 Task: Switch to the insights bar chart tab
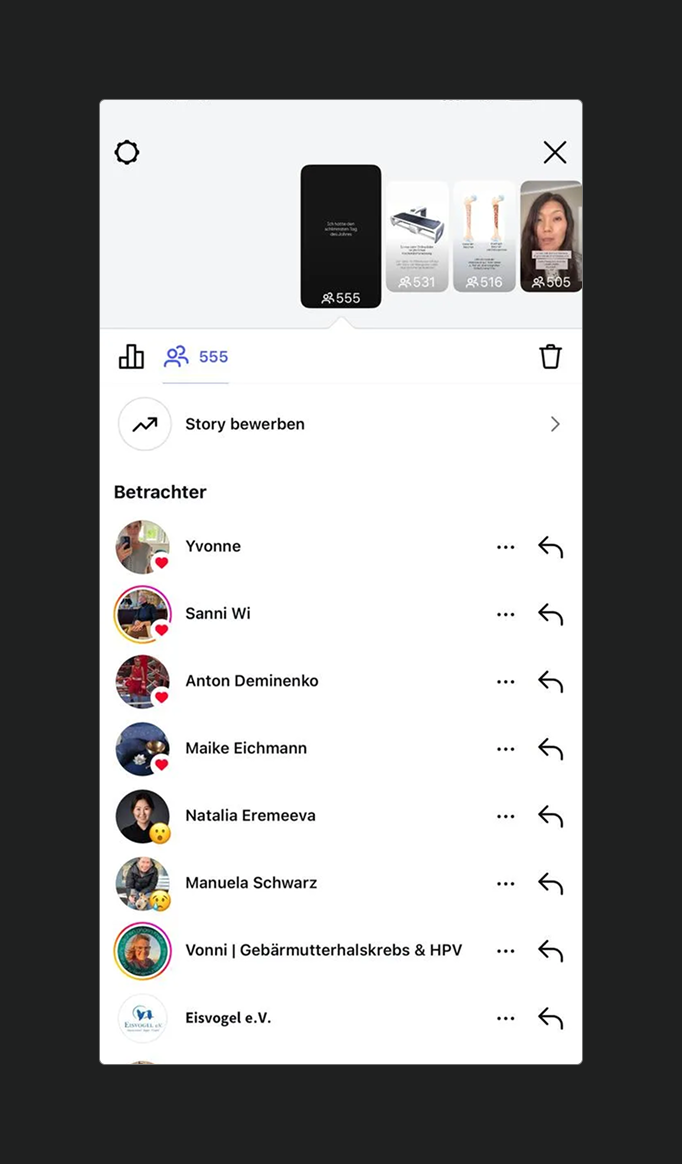pos(131,357)
